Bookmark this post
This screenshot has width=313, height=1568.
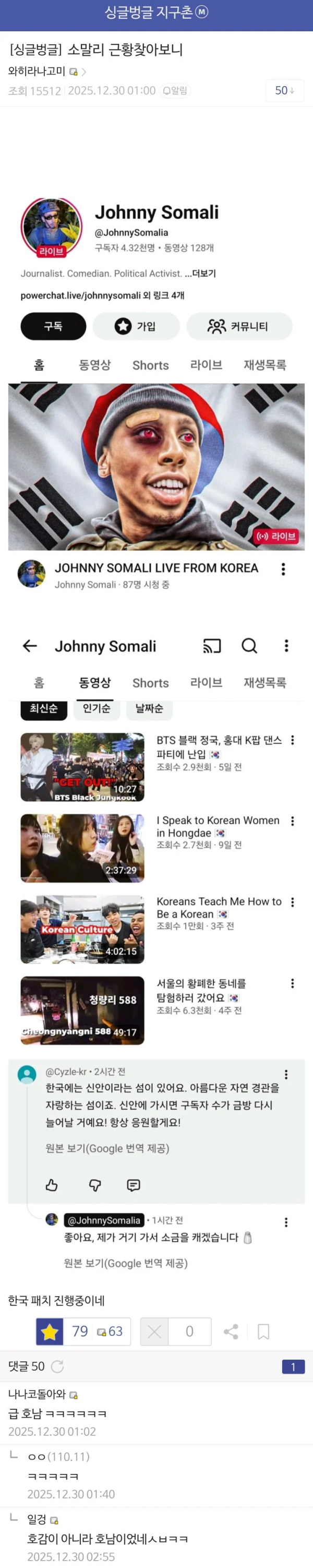coord(263,1331)
